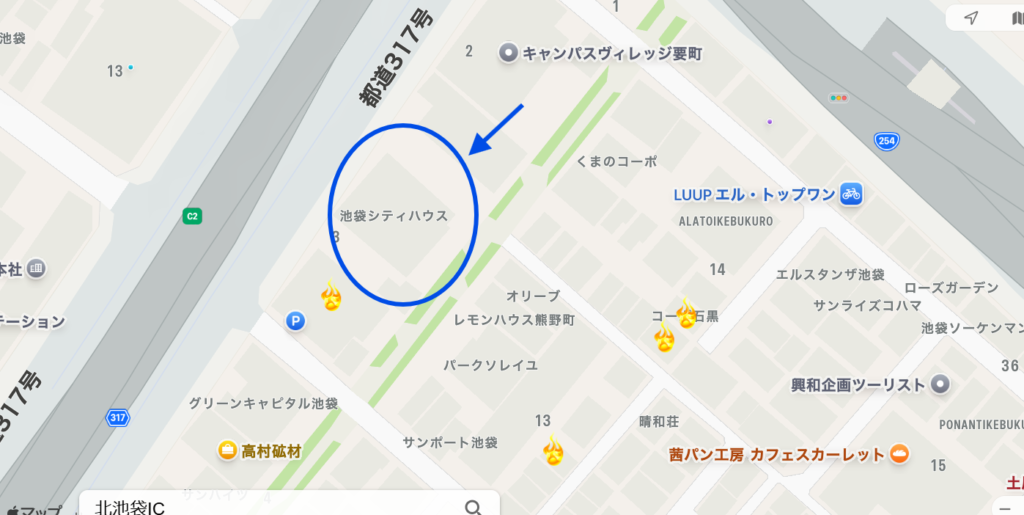Viewport: 1024px width, 515px height.
Task: Open the キャンパスヴィレッジ要町 place marker
Action: [x=510, y=52]
